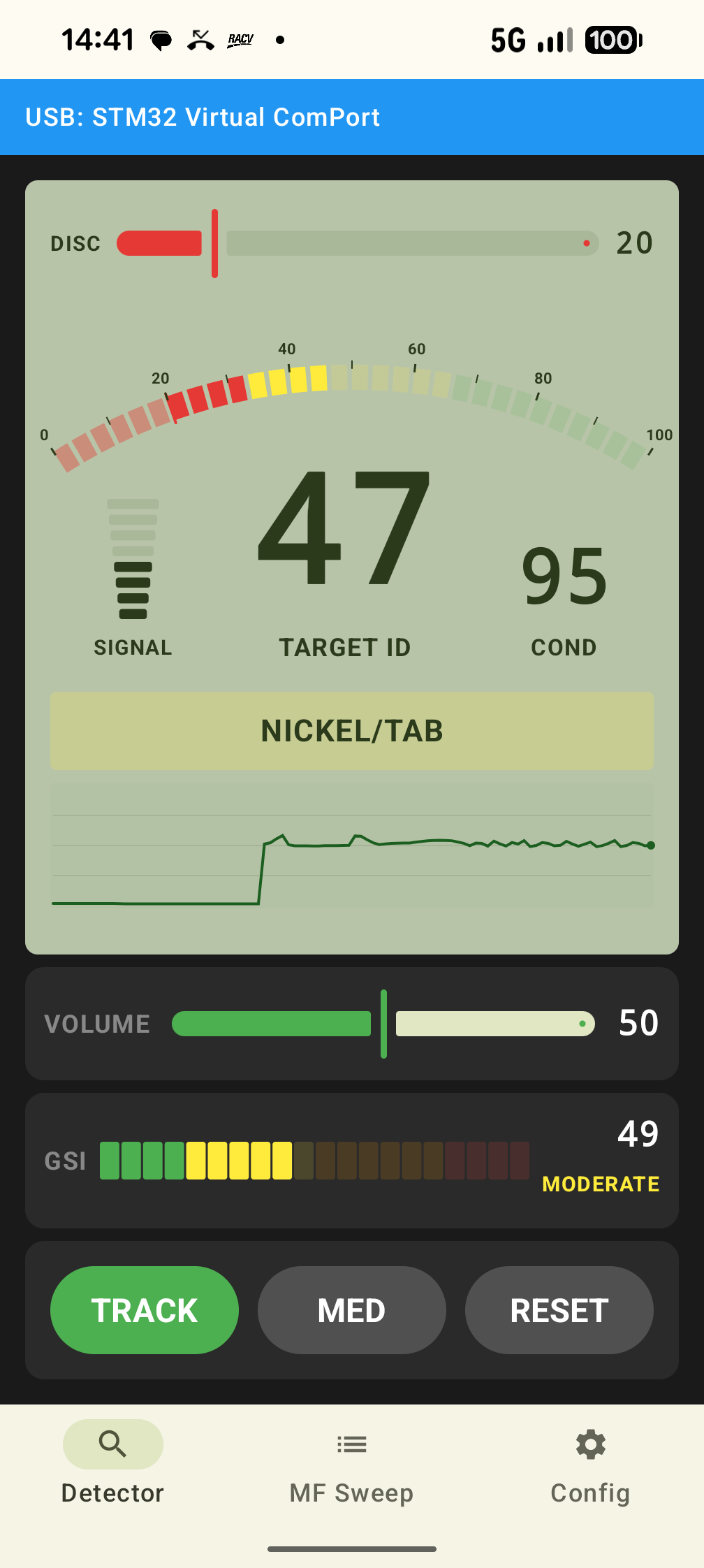Hit the RESET button

pos(559,1310)
